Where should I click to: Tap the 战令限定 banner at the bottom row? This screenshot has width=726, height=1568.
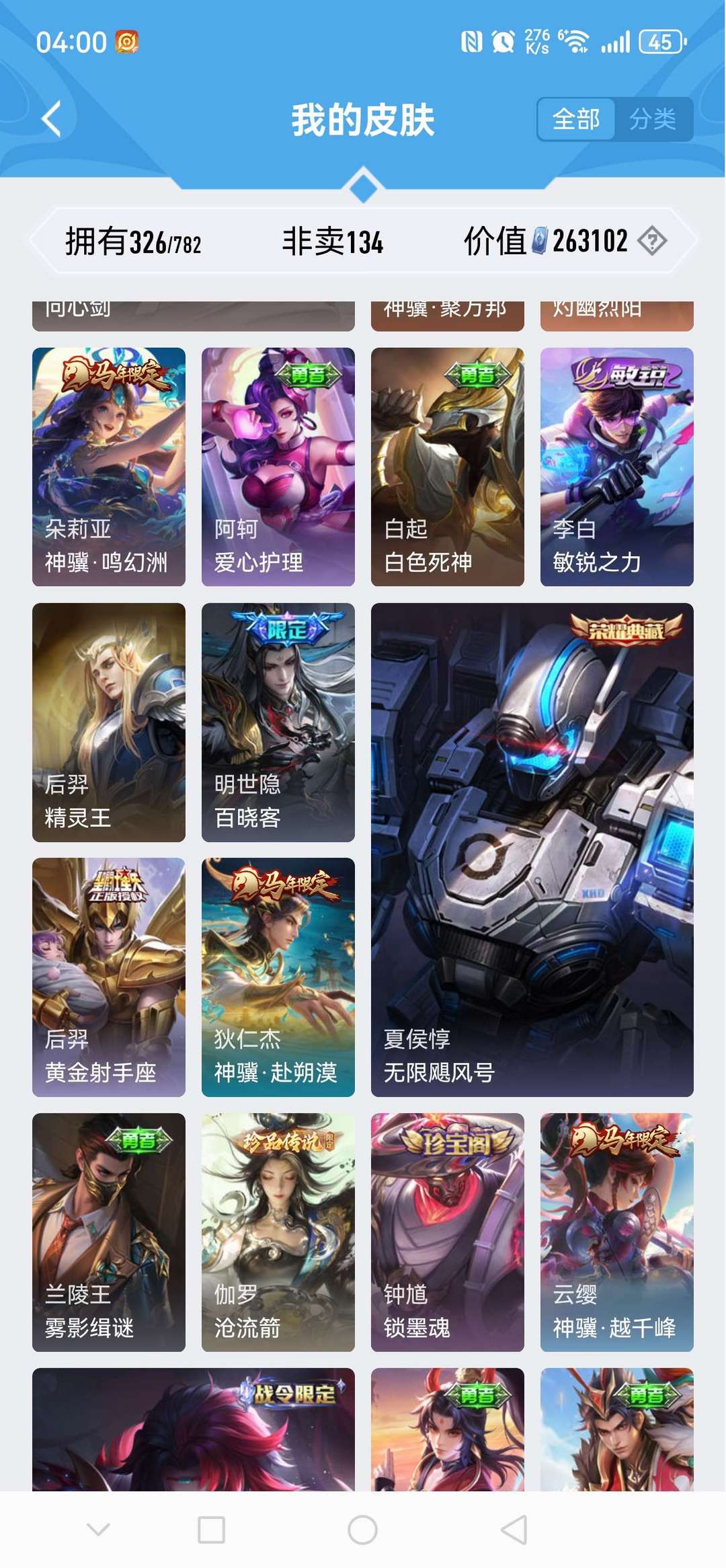[289, 1394]
